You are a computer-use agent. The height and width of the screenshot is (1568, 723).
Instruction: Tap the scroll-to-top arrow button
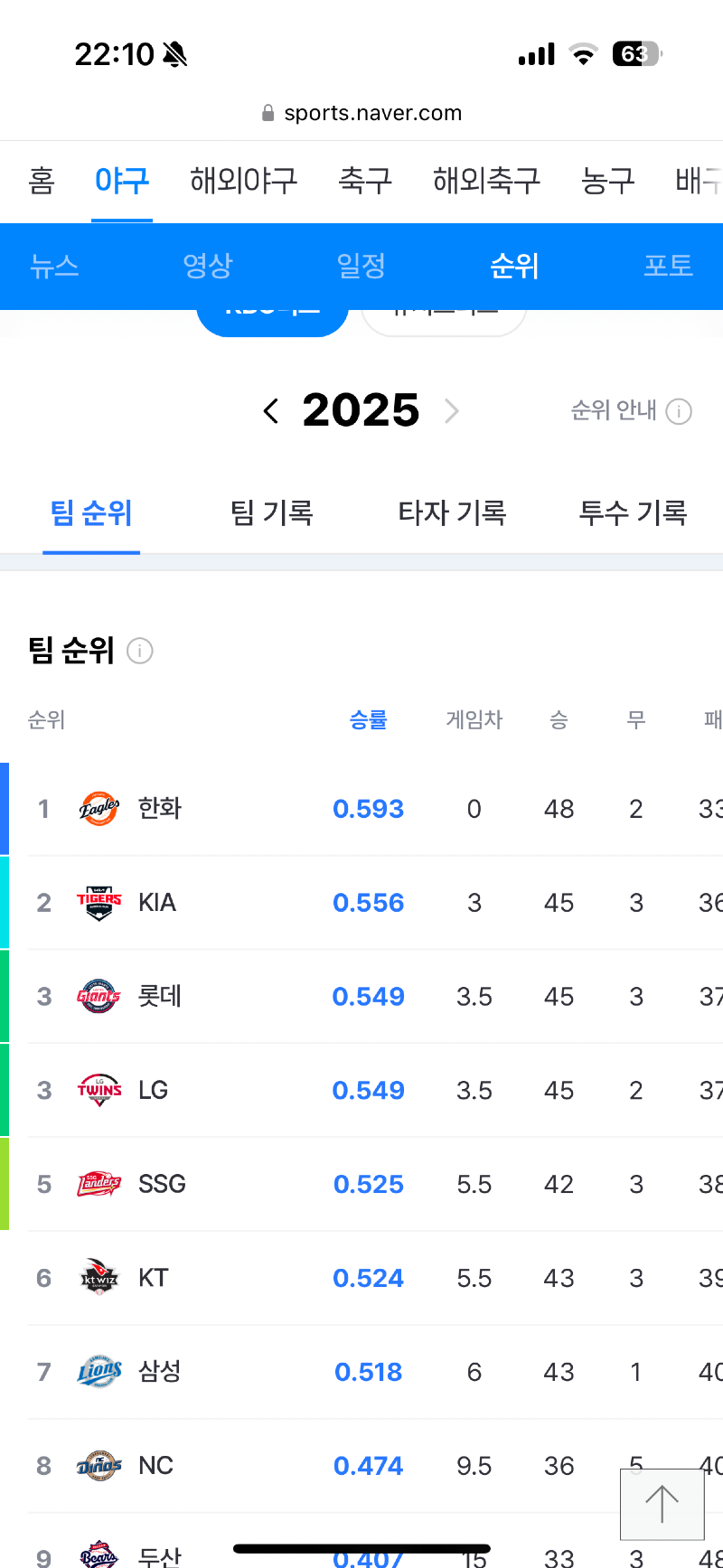click(662, 1504)
